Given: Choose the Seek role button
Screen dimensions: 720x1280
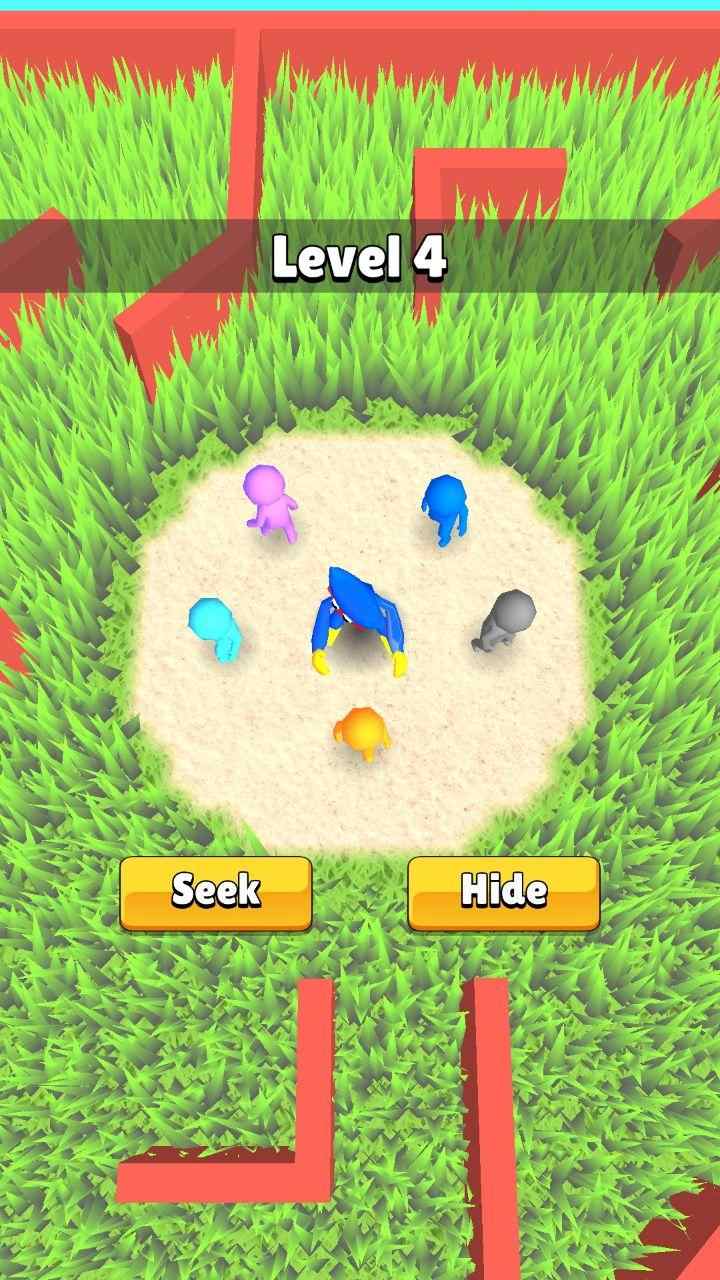Looking at the screenshot, I should (216, 891).
